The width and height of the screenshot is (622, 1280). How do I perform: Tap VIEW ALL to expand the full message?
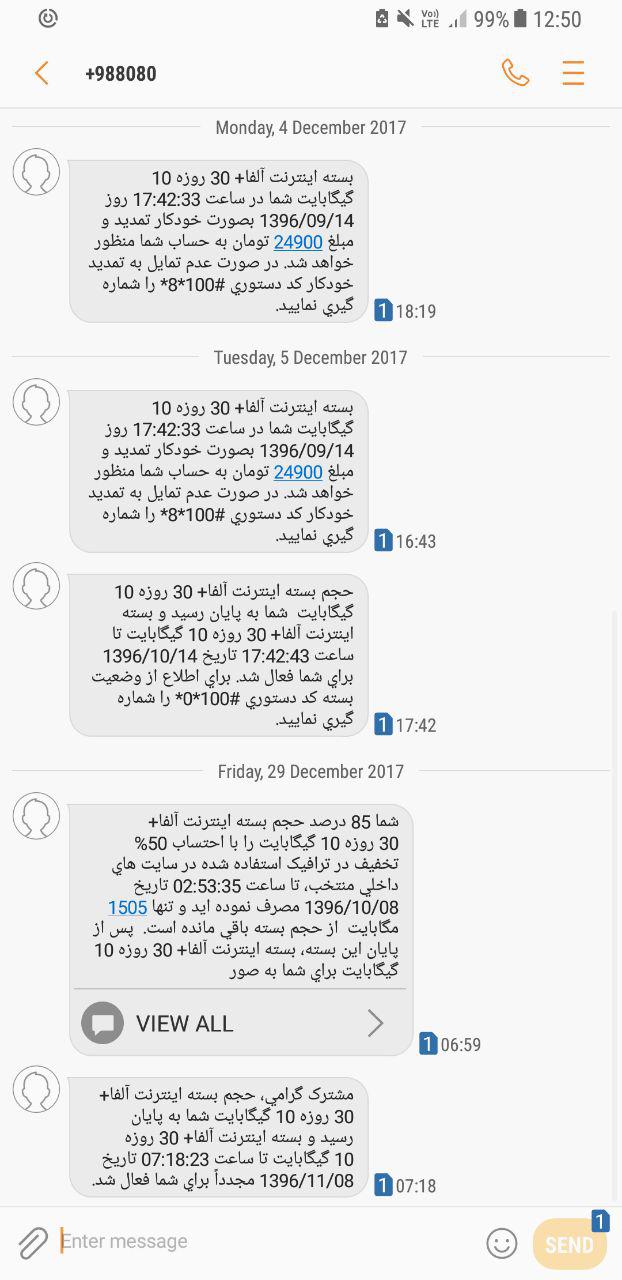(240, 1023)
